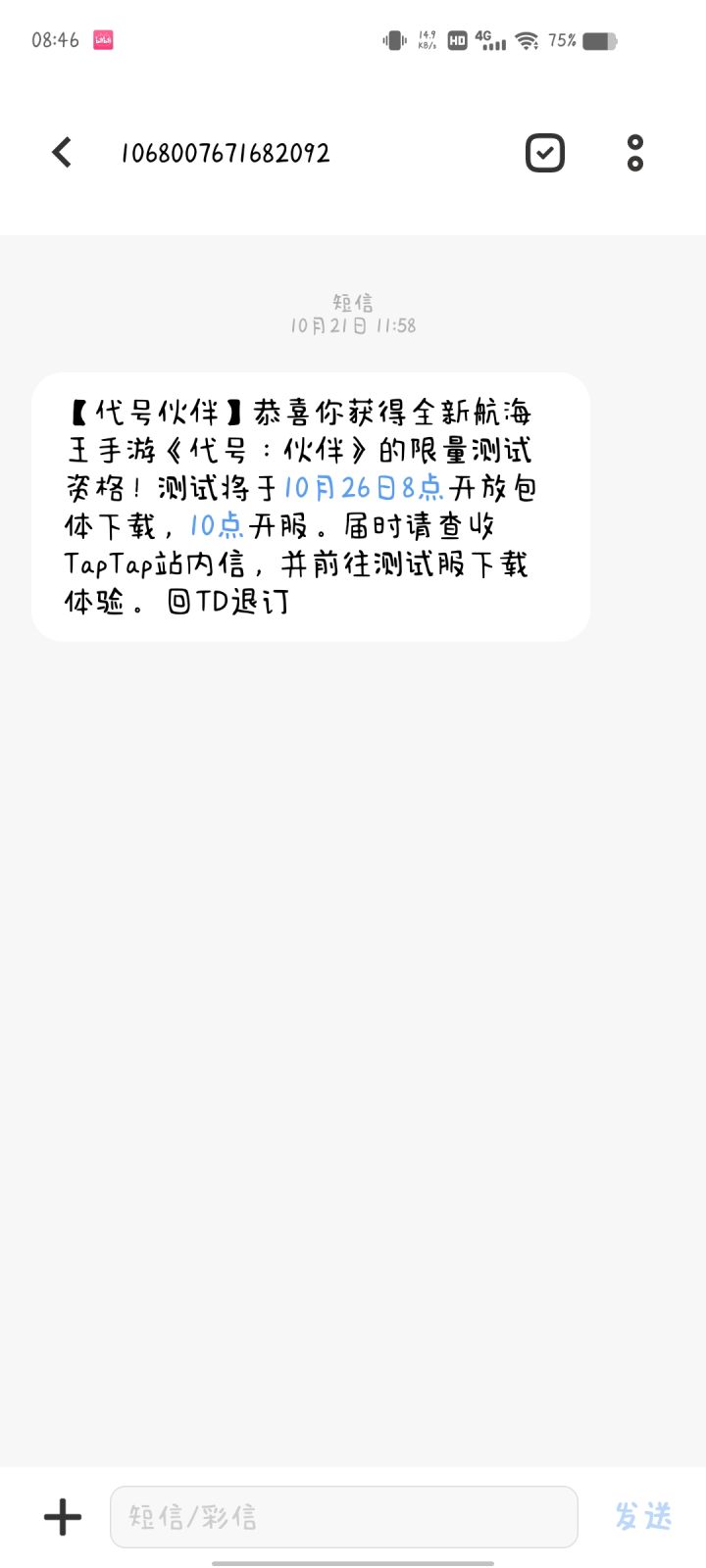This screenshot has width=706, height=1568.
Task: Tap the multi-select checkmark icon
Action: 545,153
